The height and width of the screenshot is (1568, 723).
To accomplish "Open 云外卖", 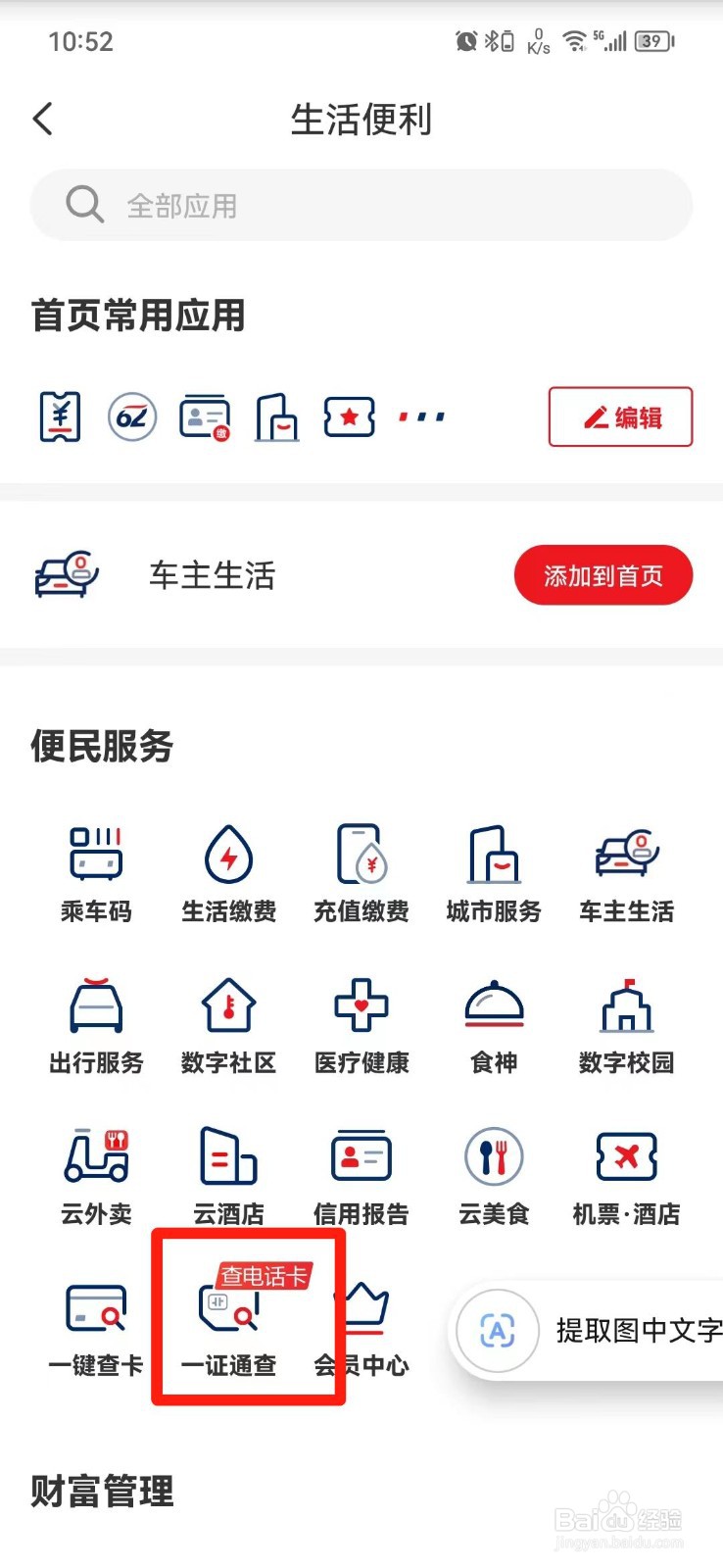I will point(96,1177).
